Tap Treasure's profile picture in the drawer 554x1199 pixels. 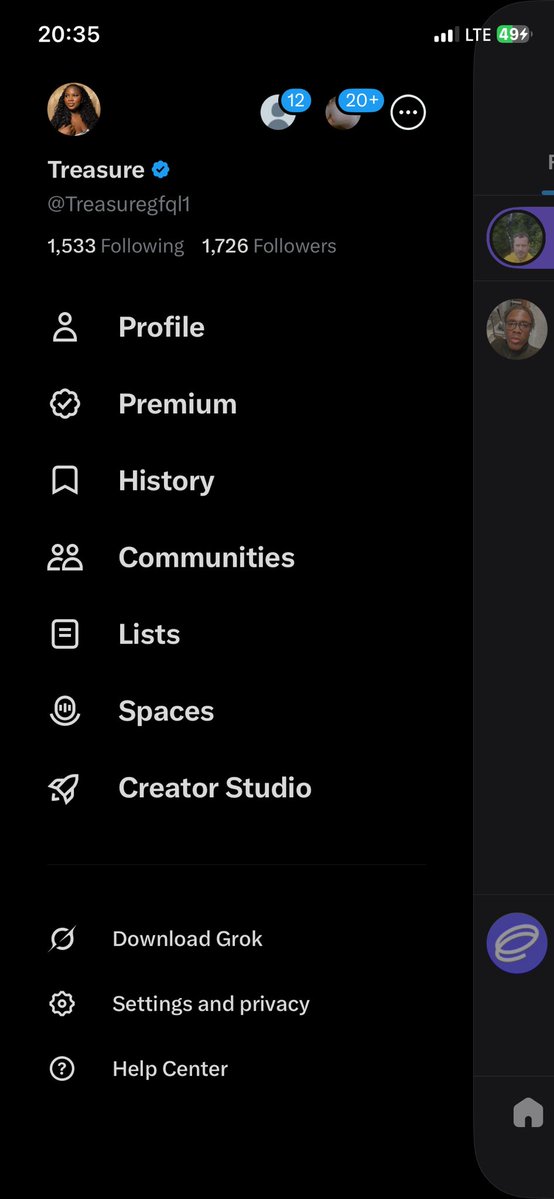click(x=74, y=109)
